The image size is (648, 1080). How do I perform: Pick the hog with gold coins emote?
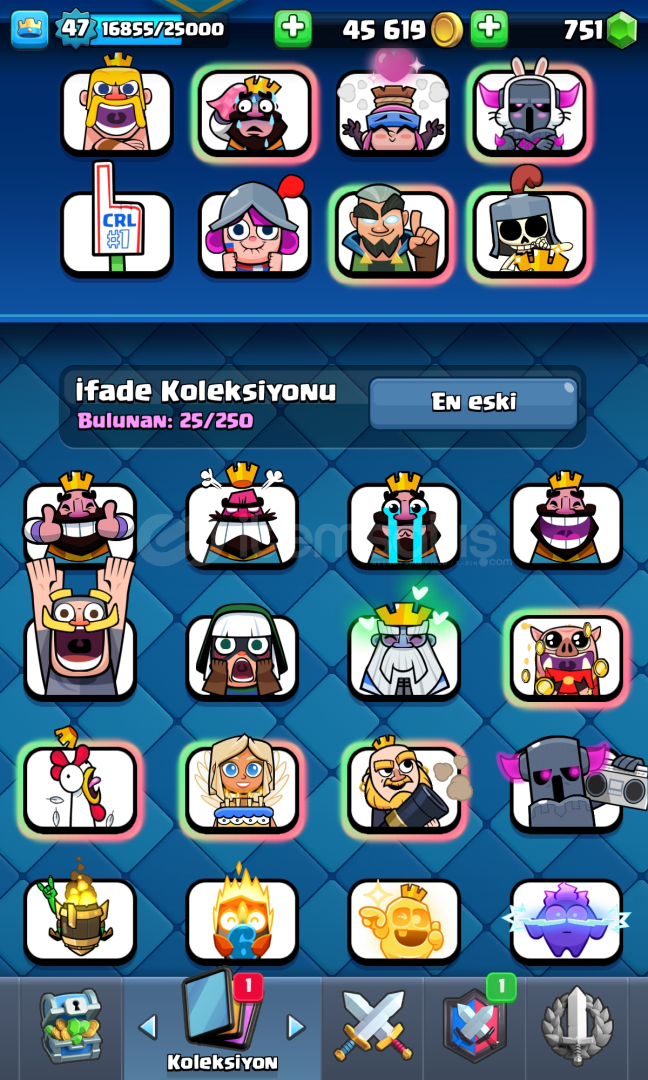pyautogui.click(x=566, y=656)
